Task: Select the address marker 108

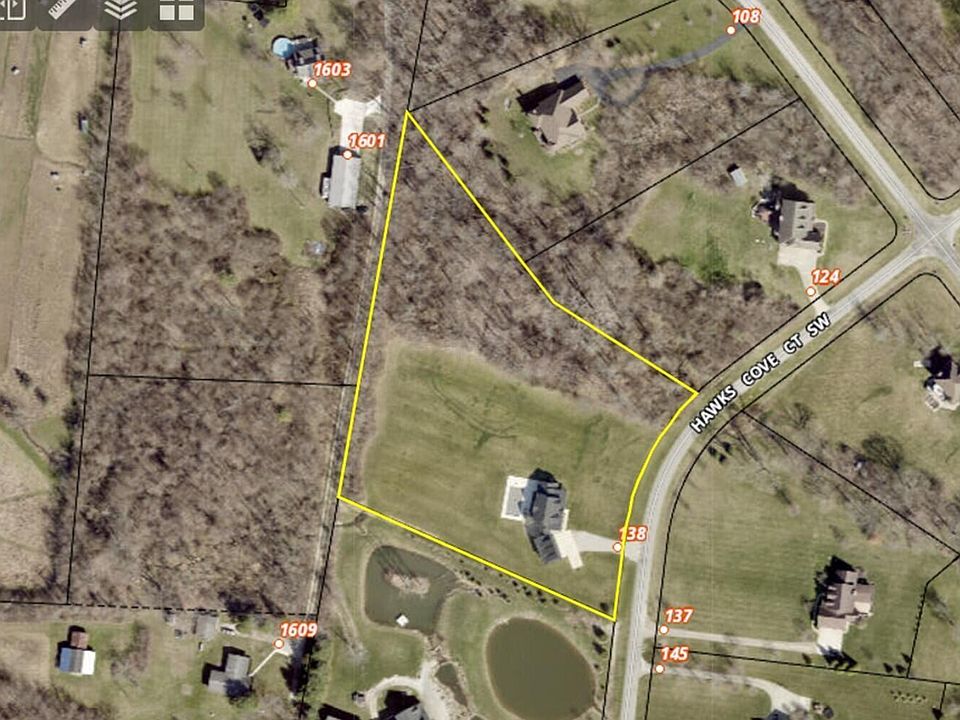Action: click(731, 30)
